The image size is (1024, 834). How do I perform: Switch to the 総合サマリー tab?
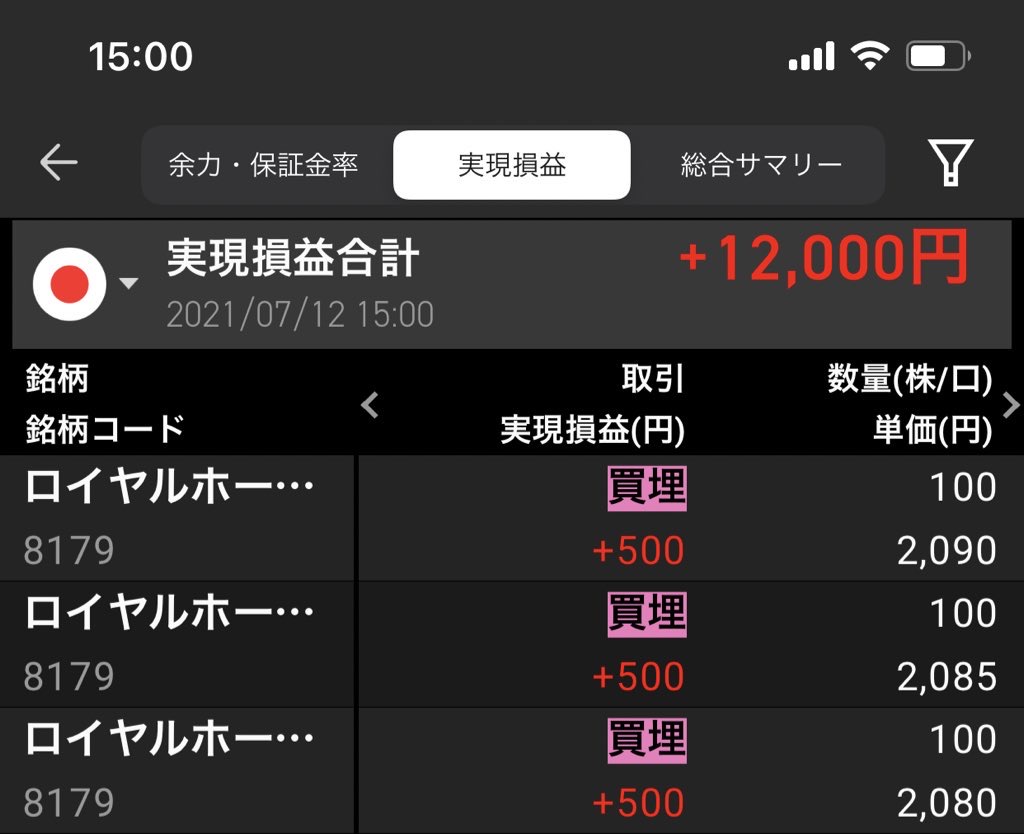[x=761, y=165]
